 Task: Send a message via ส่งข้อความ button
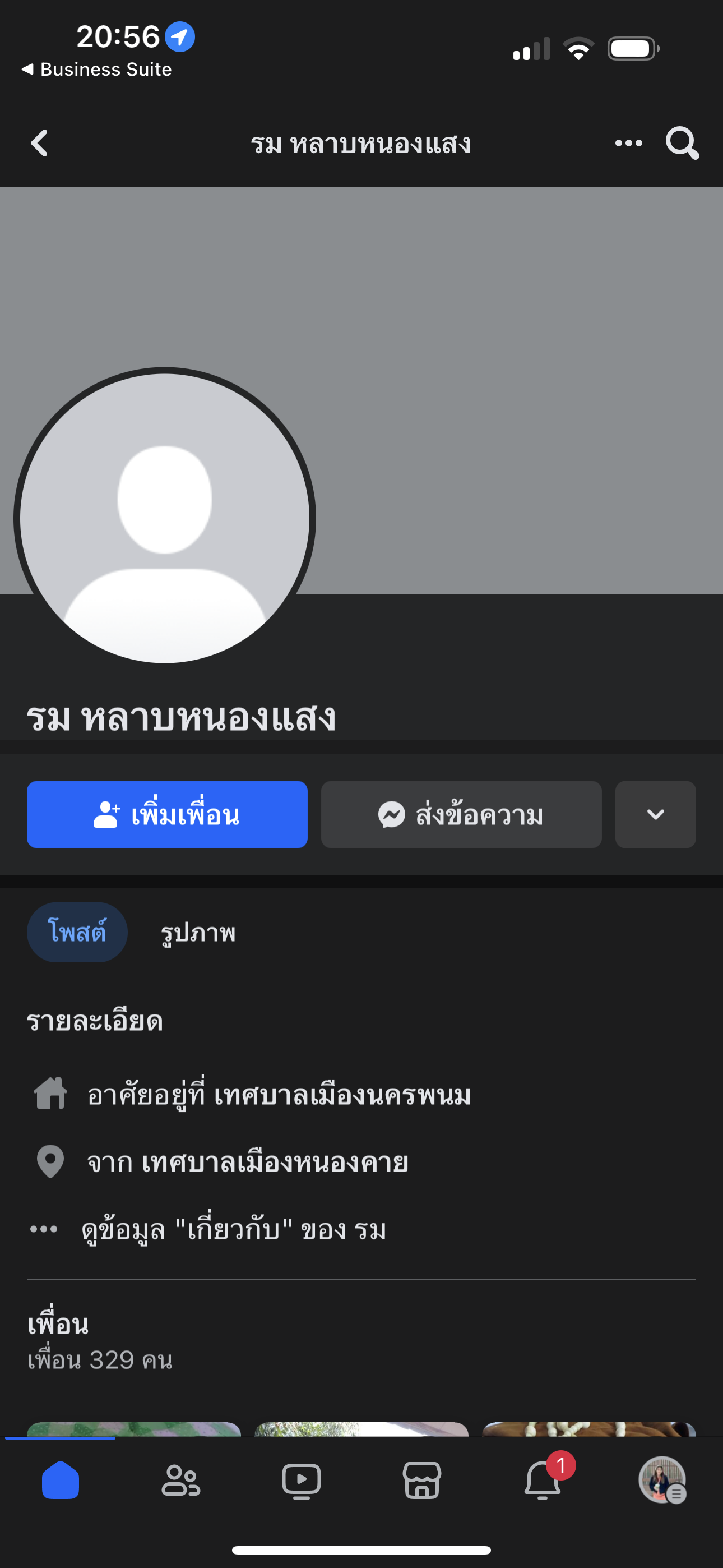(x=461, y=814)
